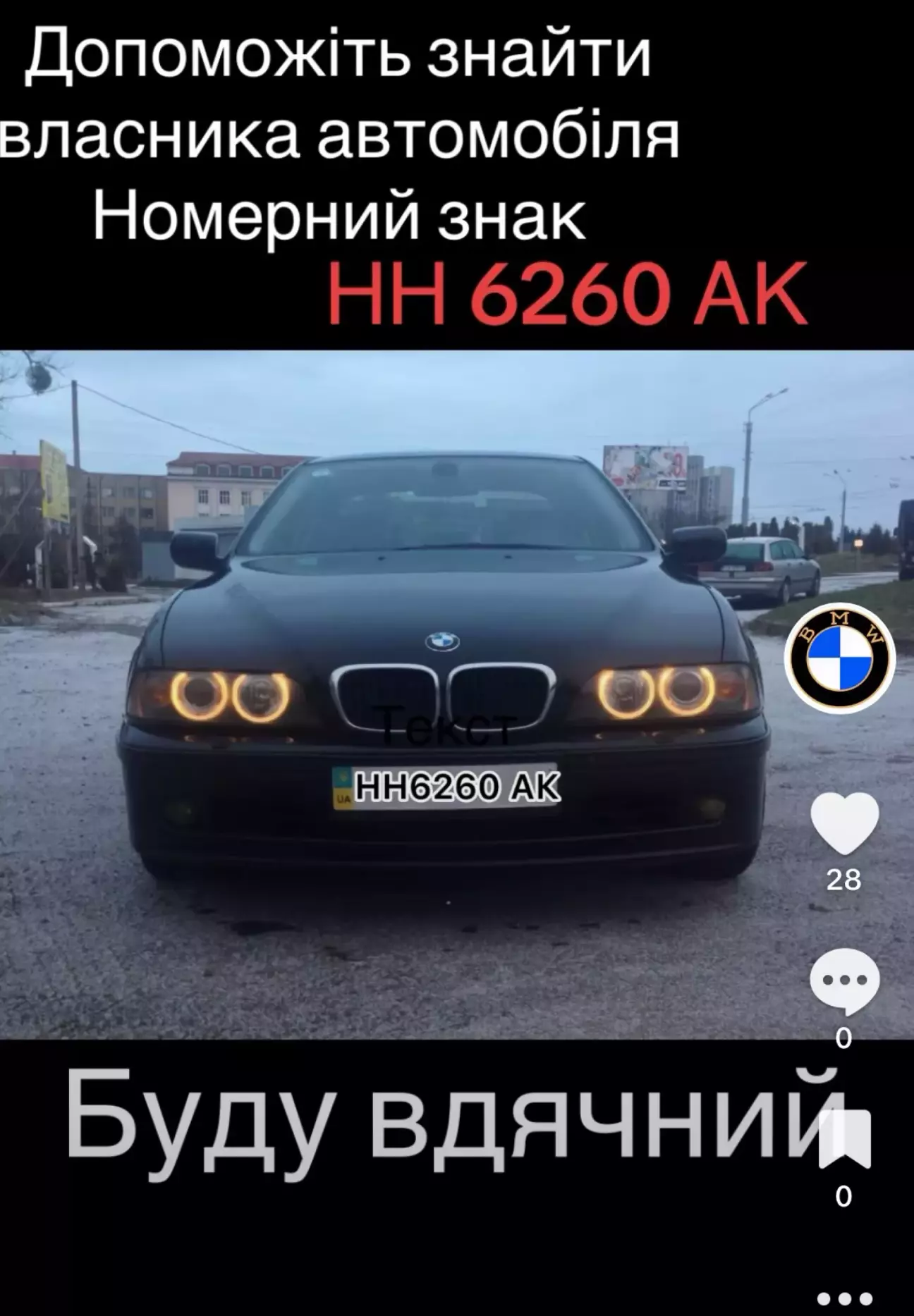Open the three-dot more options menu

844,1298
